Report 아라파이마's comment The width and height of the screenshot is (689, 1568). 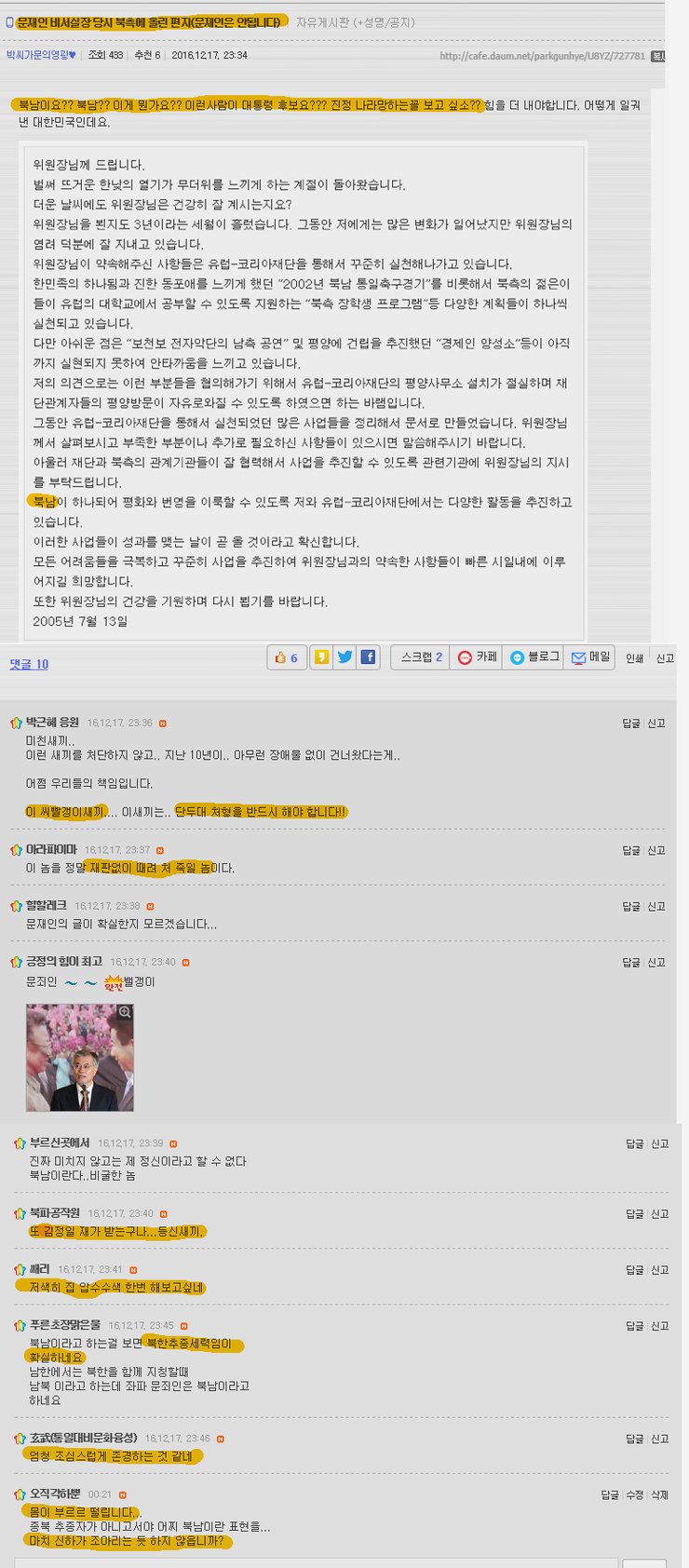pyautogui.click(x=656, y=850)
